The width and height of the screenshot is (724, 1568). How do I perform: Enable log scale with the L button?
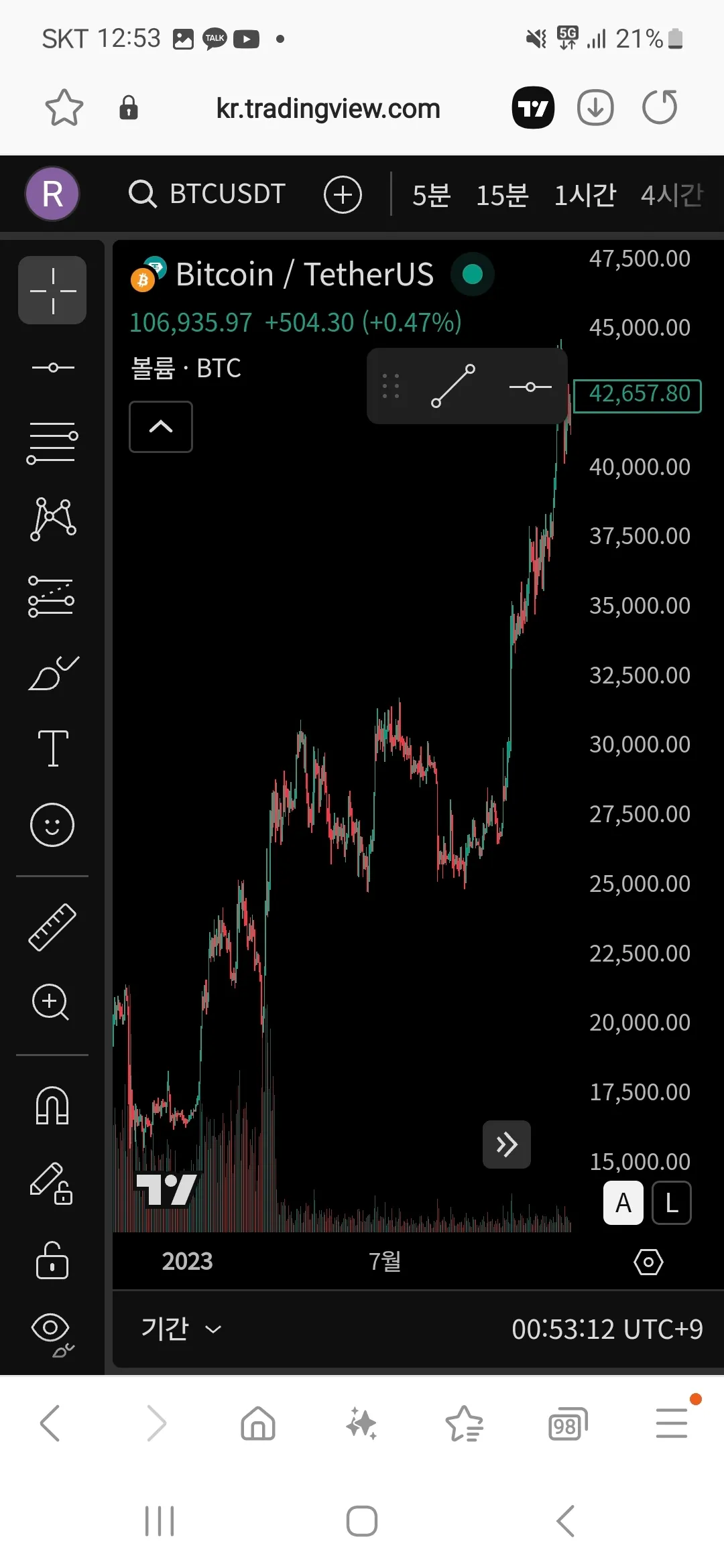[x=672, y=1203]
